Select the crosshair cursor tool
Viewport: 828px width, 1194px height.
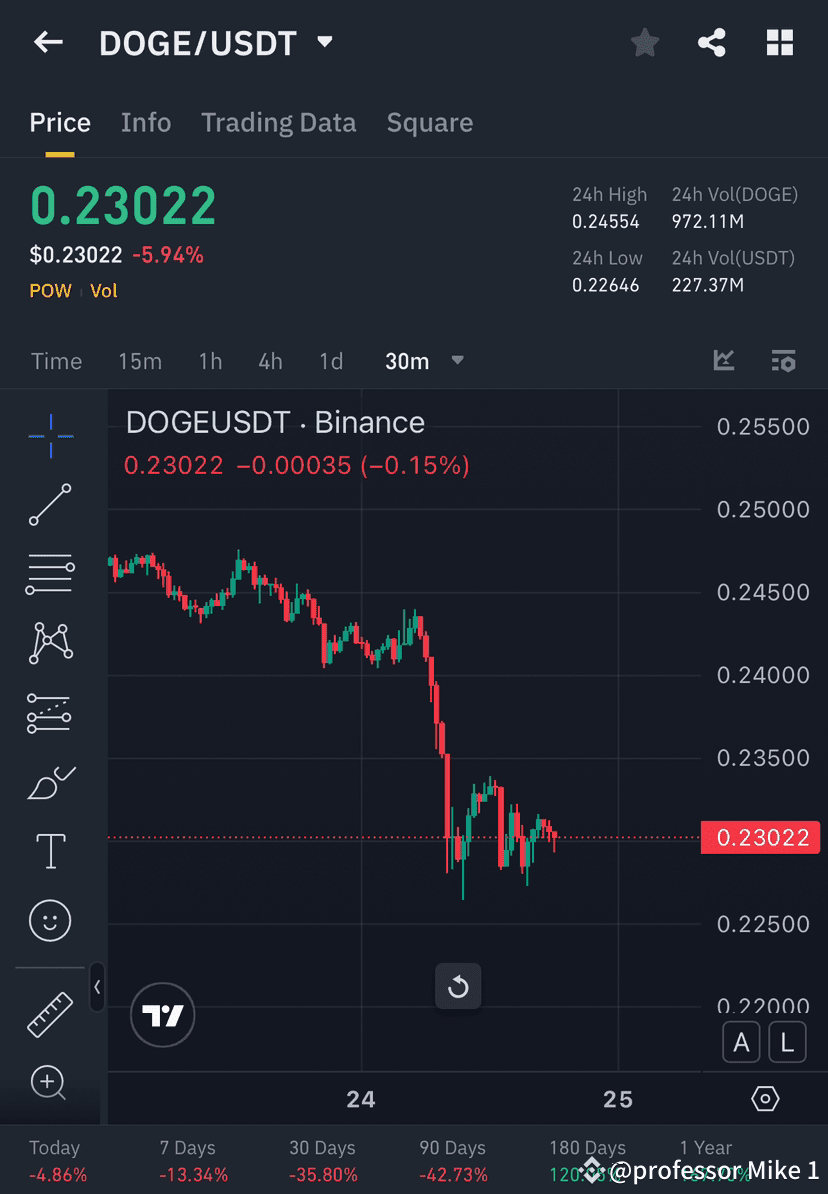pos(50,436)
